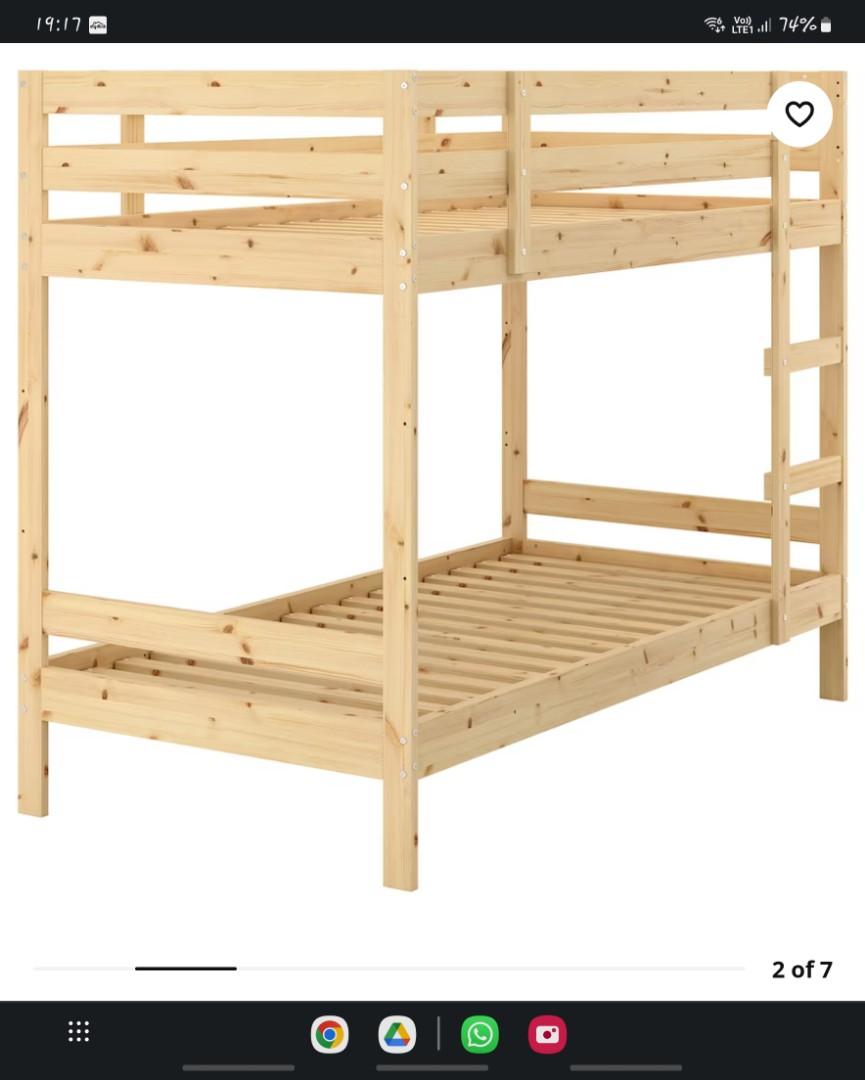The height and width of the screenshot is (1080, 865).
Task: Favorite the listing with the heart icon
Action: [x=799, y=115]
